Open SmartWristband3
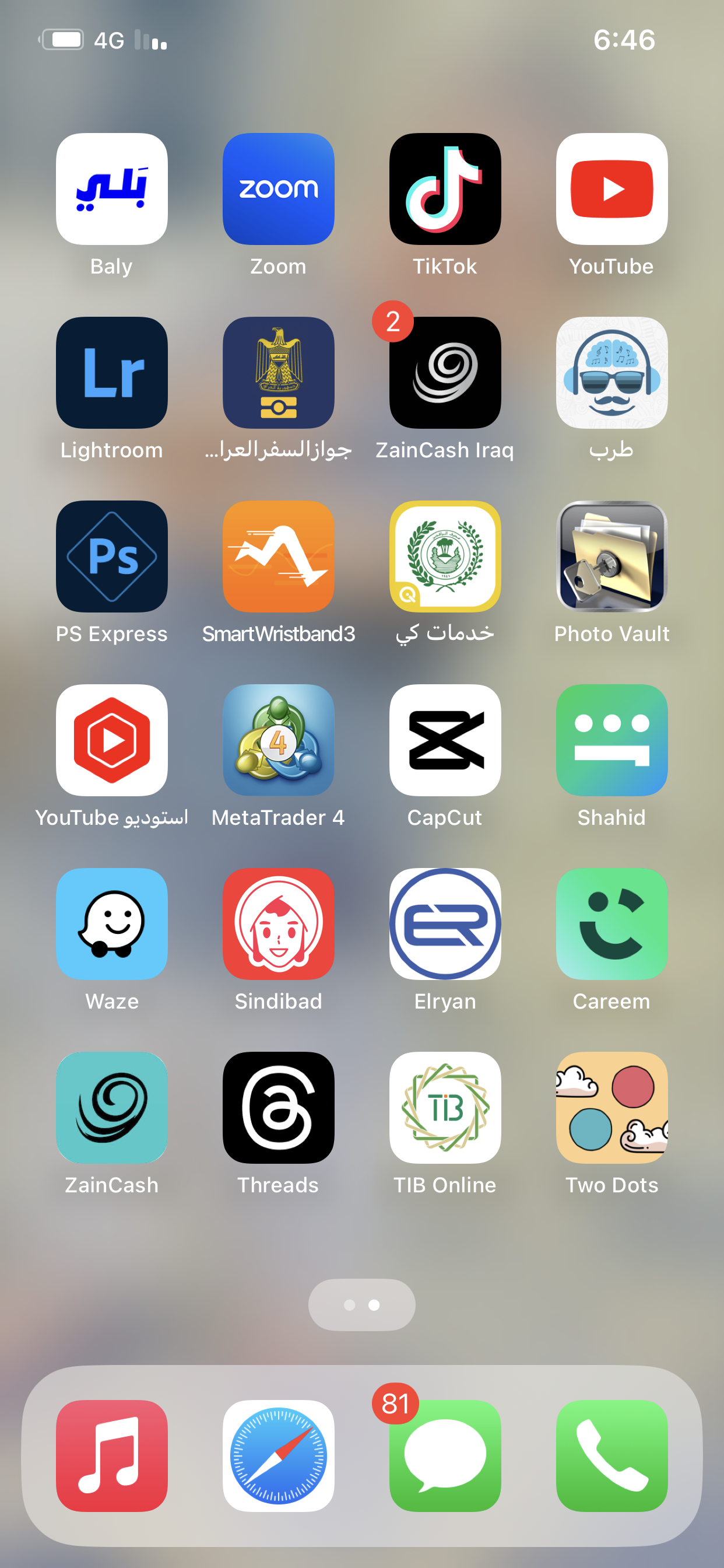Screen dimensions: 724x1568 click(278, 556)
